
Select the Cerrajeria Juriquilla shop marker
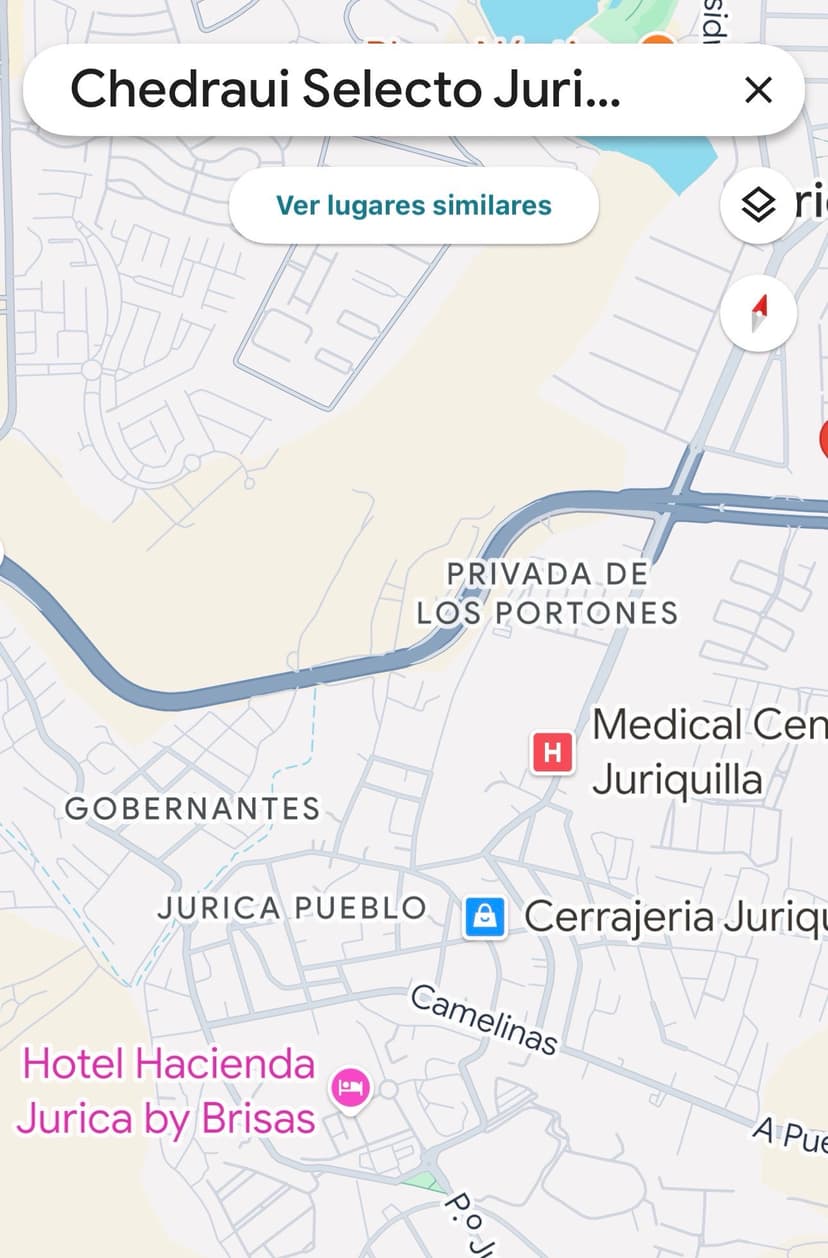[485, 917]
